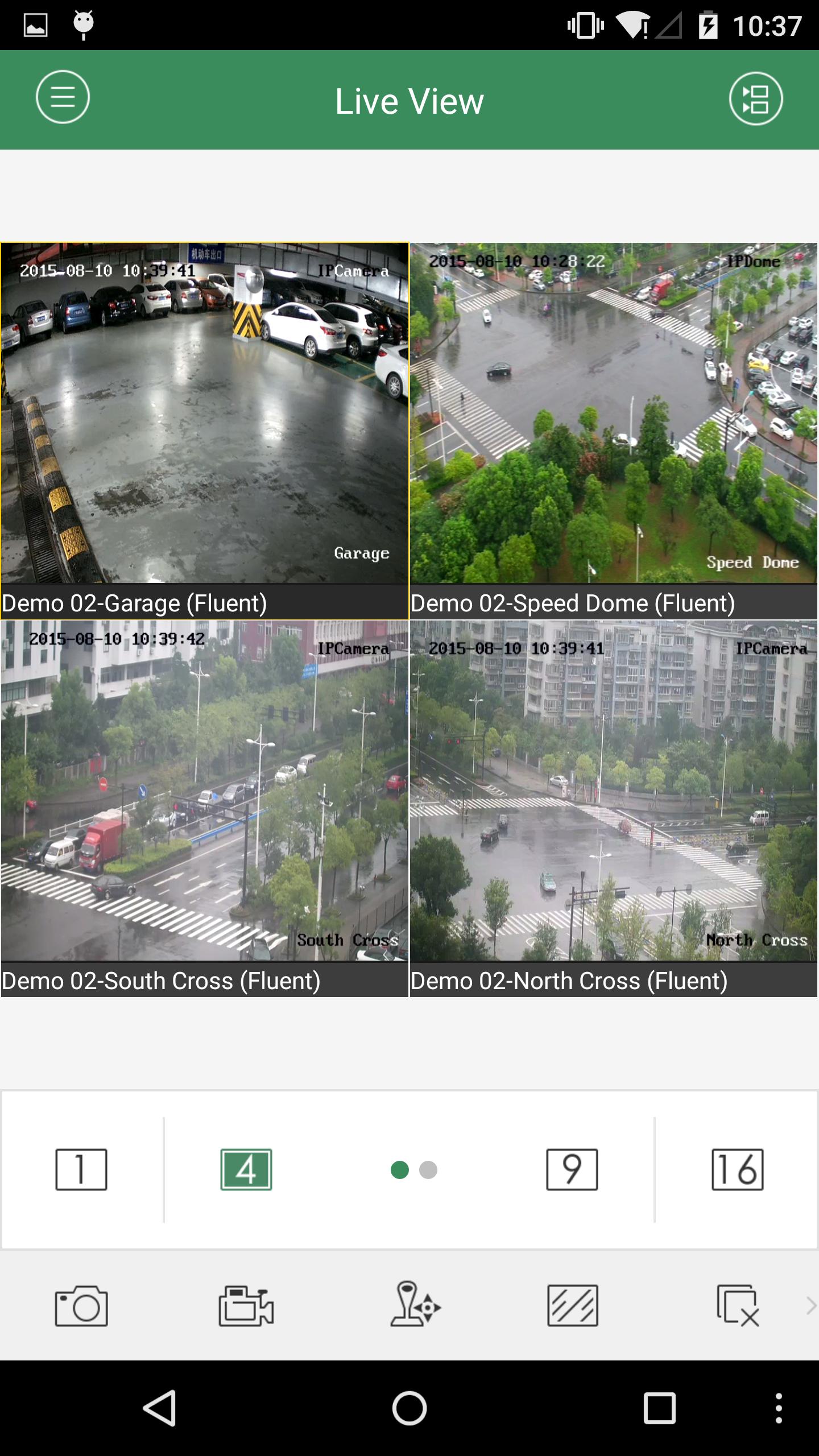
Task: Open recent apps from navigation bar
Action: point(659,1408)
